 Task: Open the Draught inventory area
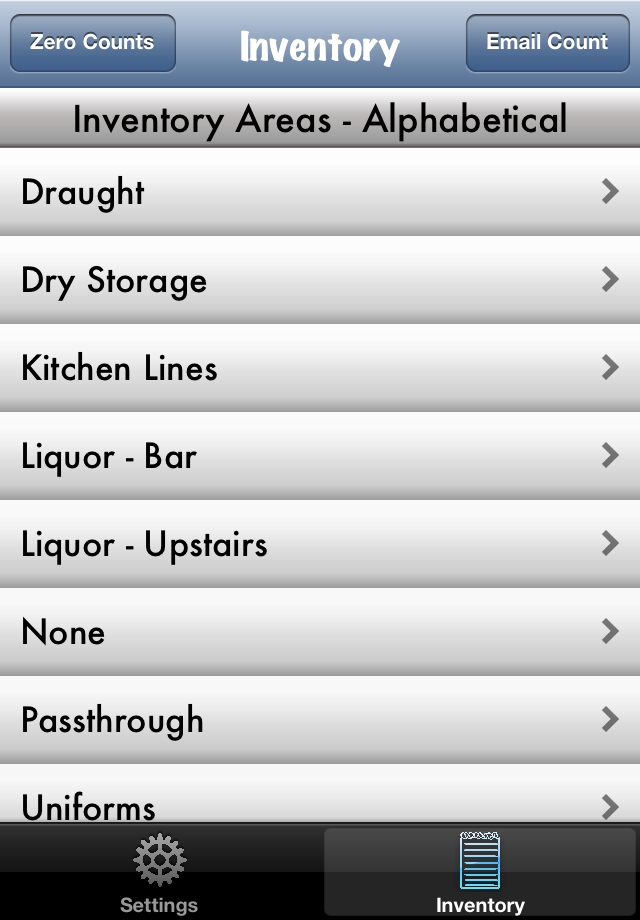point(320,192)
